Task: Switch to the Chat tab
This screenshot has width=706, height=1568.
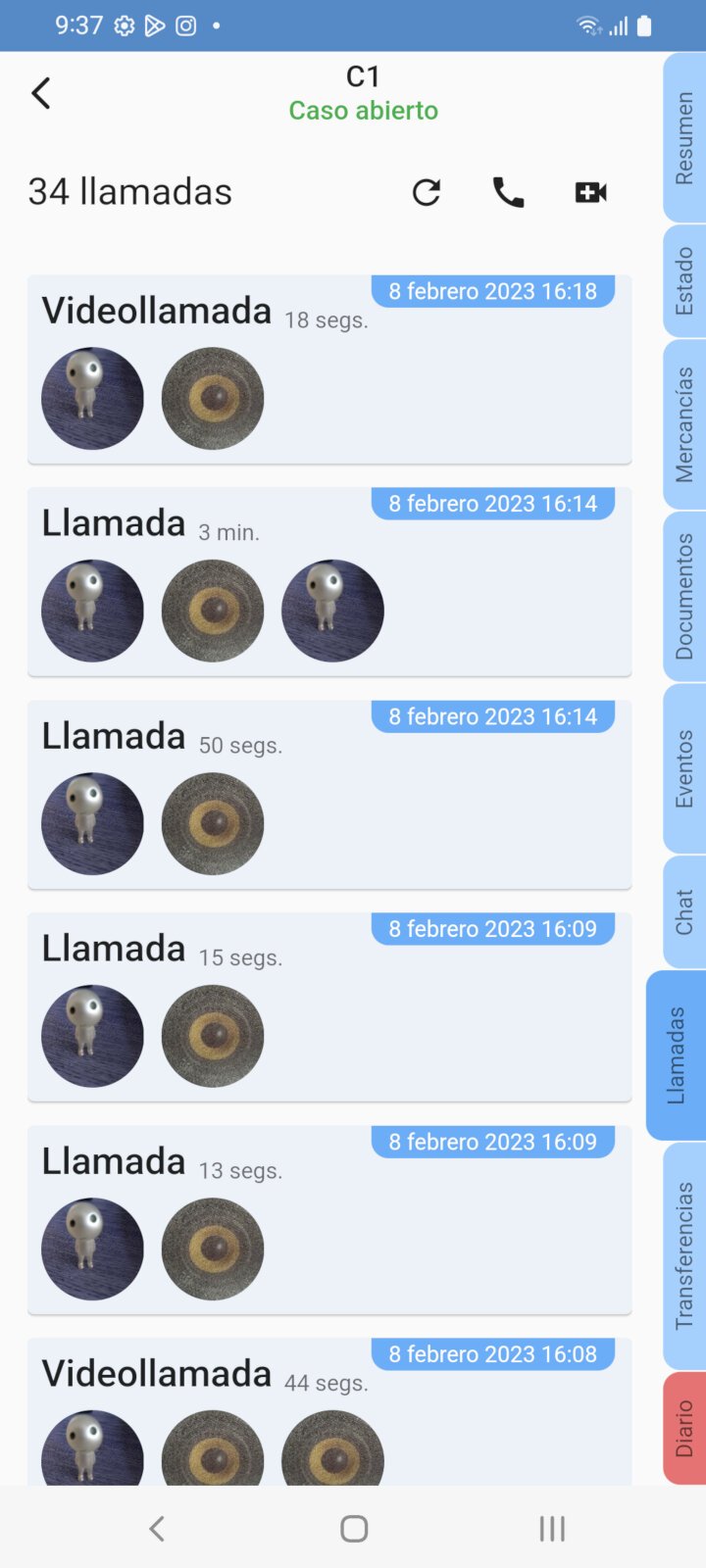Action: click(x=684, y=911)
